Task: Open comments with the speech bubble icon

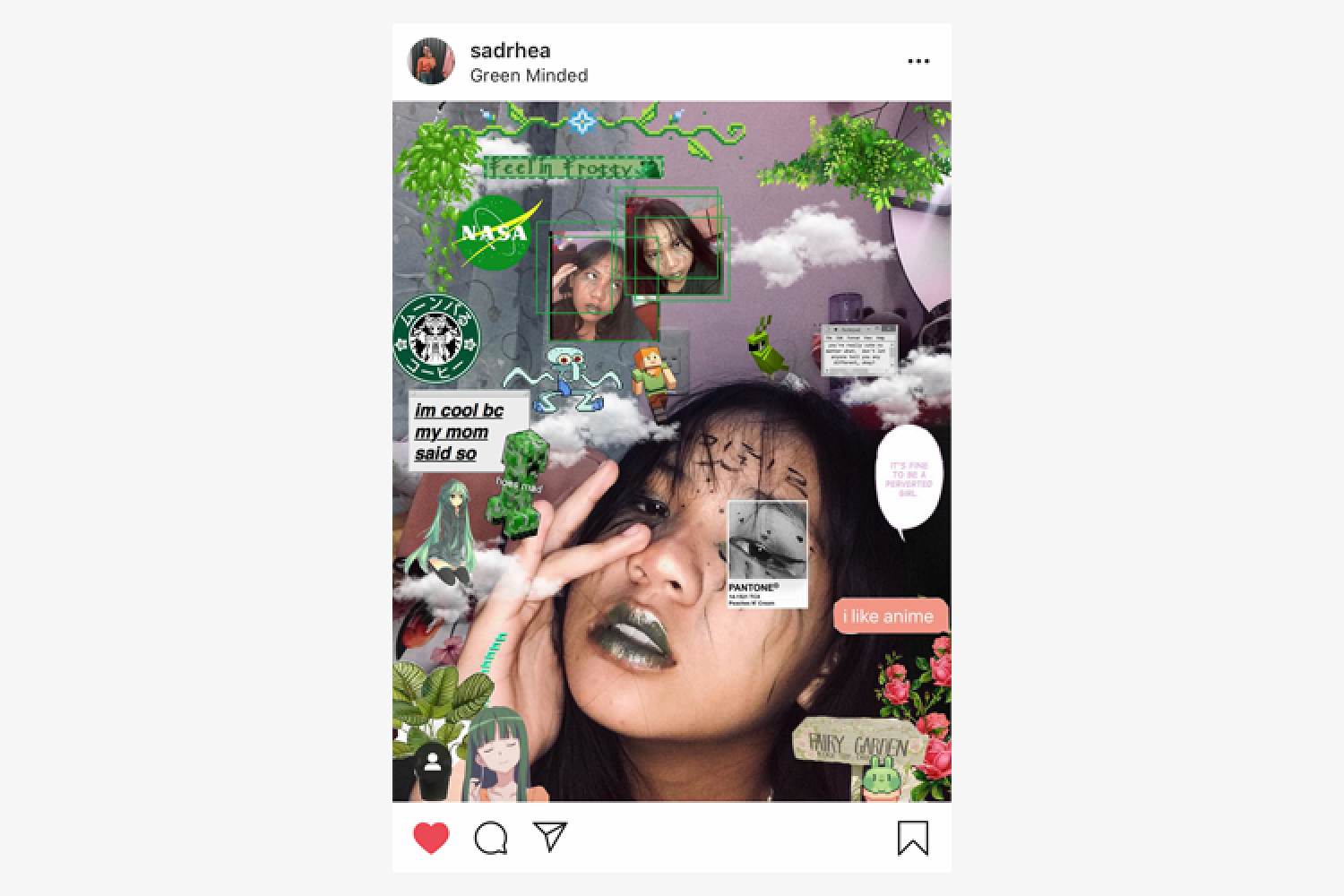Action: (491, 838)
